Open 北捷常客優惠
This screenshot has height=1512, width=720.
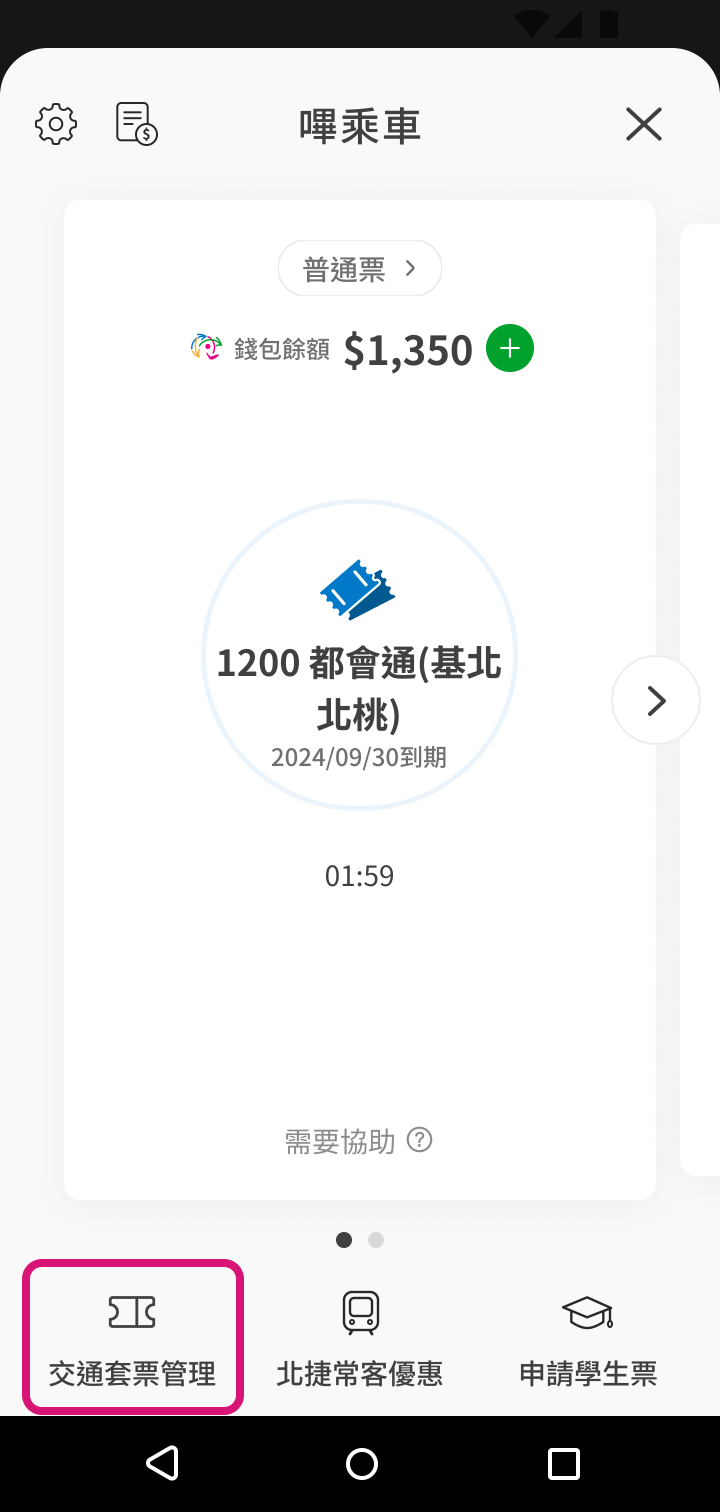(360, 1337)
